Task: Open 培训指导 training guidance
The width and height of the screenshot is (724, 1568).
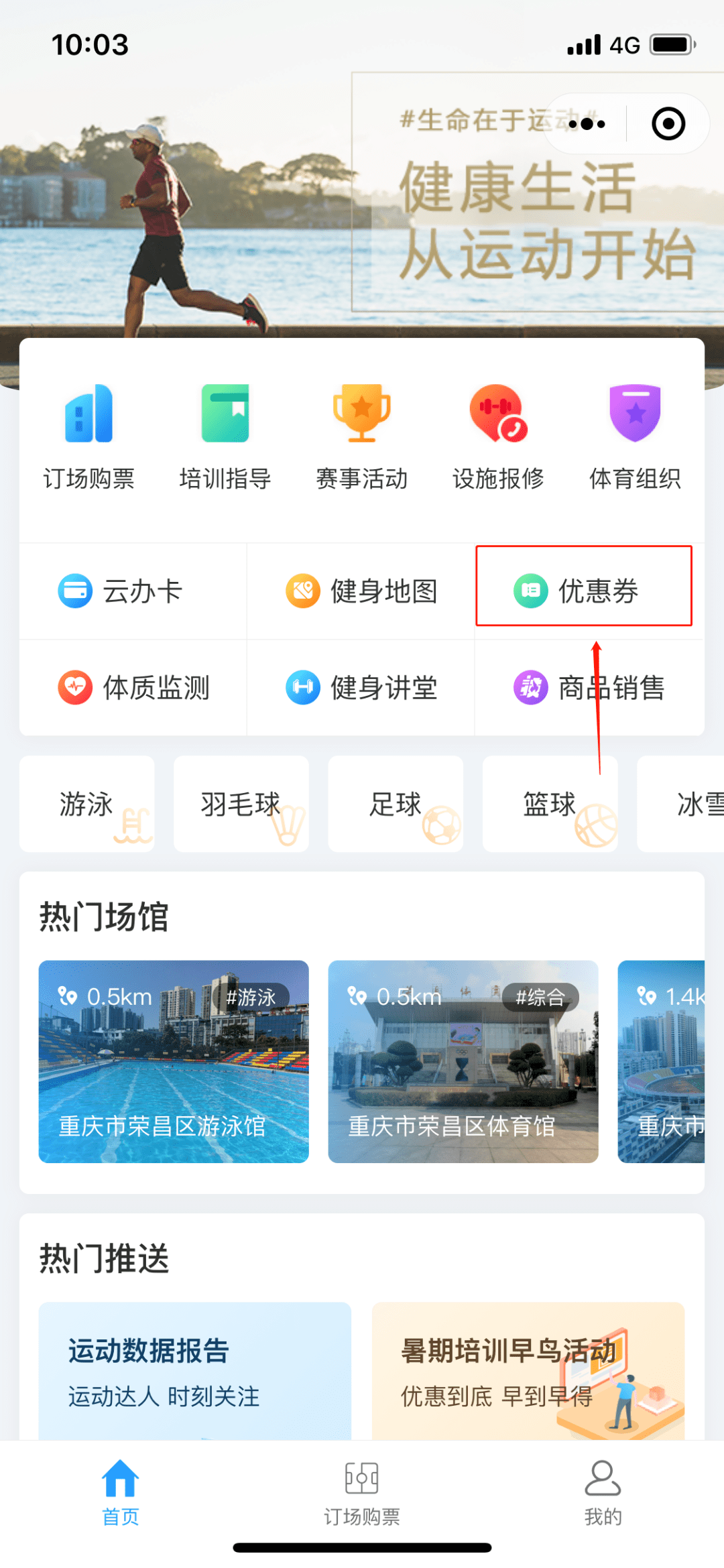Action: 225,436
